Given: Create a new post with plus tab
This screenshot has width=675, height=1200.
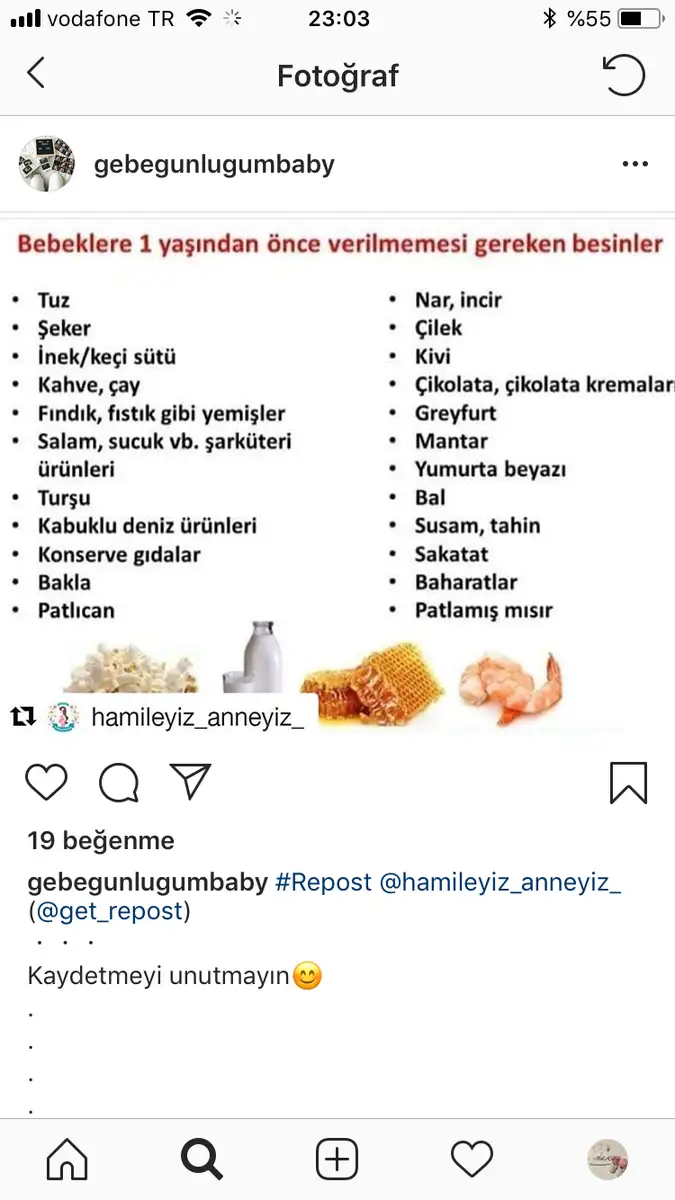Looking at the screenshot, I should tap(337, 1160).
